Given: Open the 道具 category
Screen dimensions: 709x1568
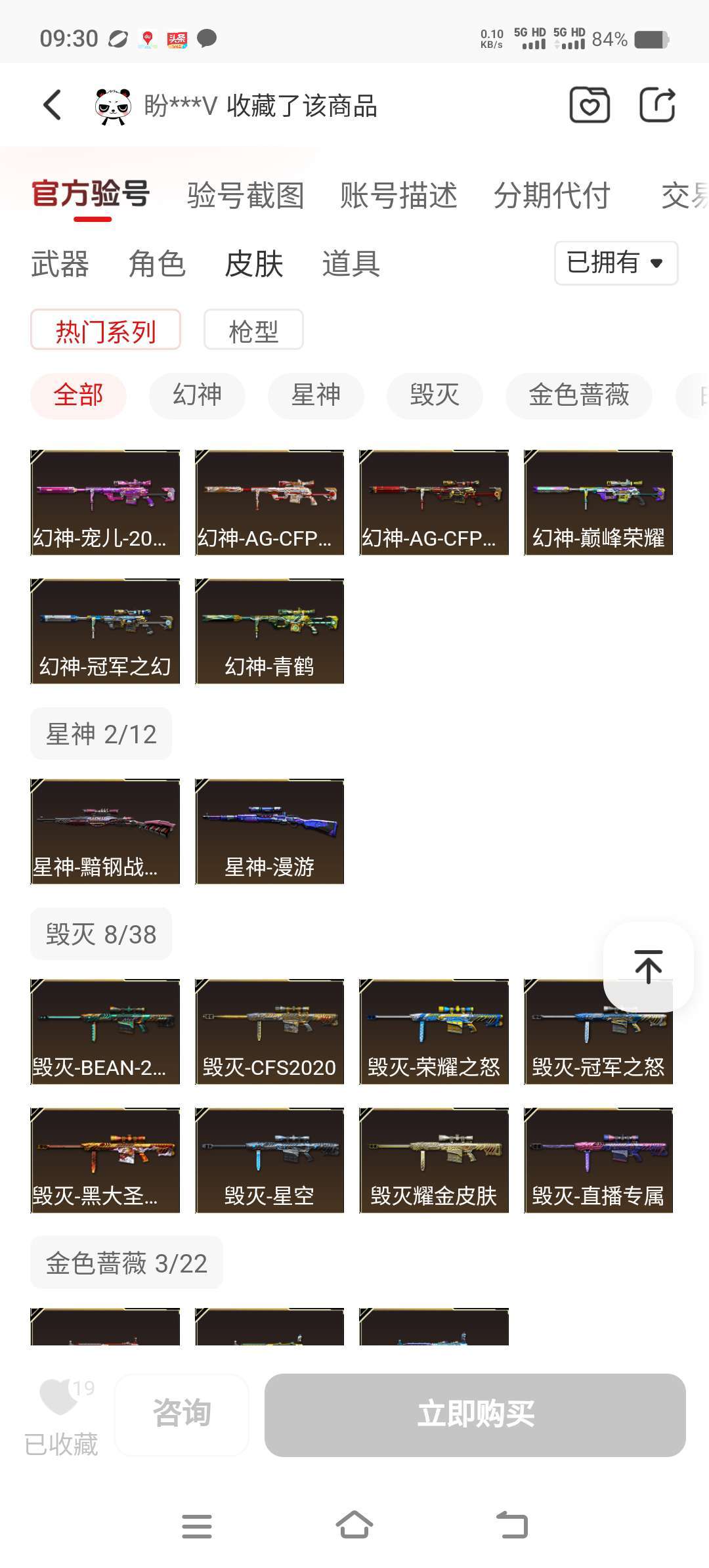Looking at the screenshot, I should click(x=351, y=264).
